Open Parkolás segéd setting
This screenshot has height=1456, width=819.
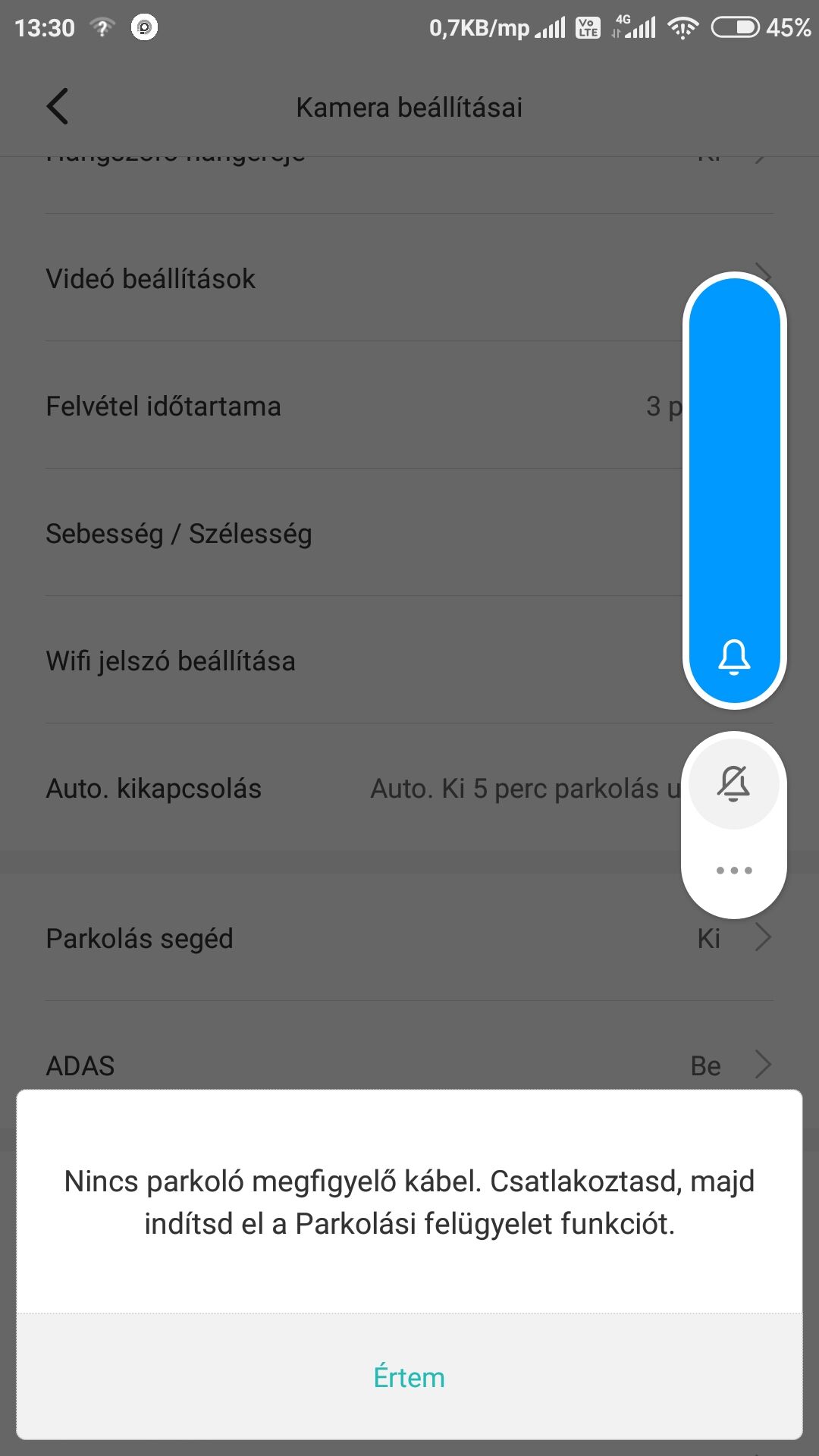409,938
